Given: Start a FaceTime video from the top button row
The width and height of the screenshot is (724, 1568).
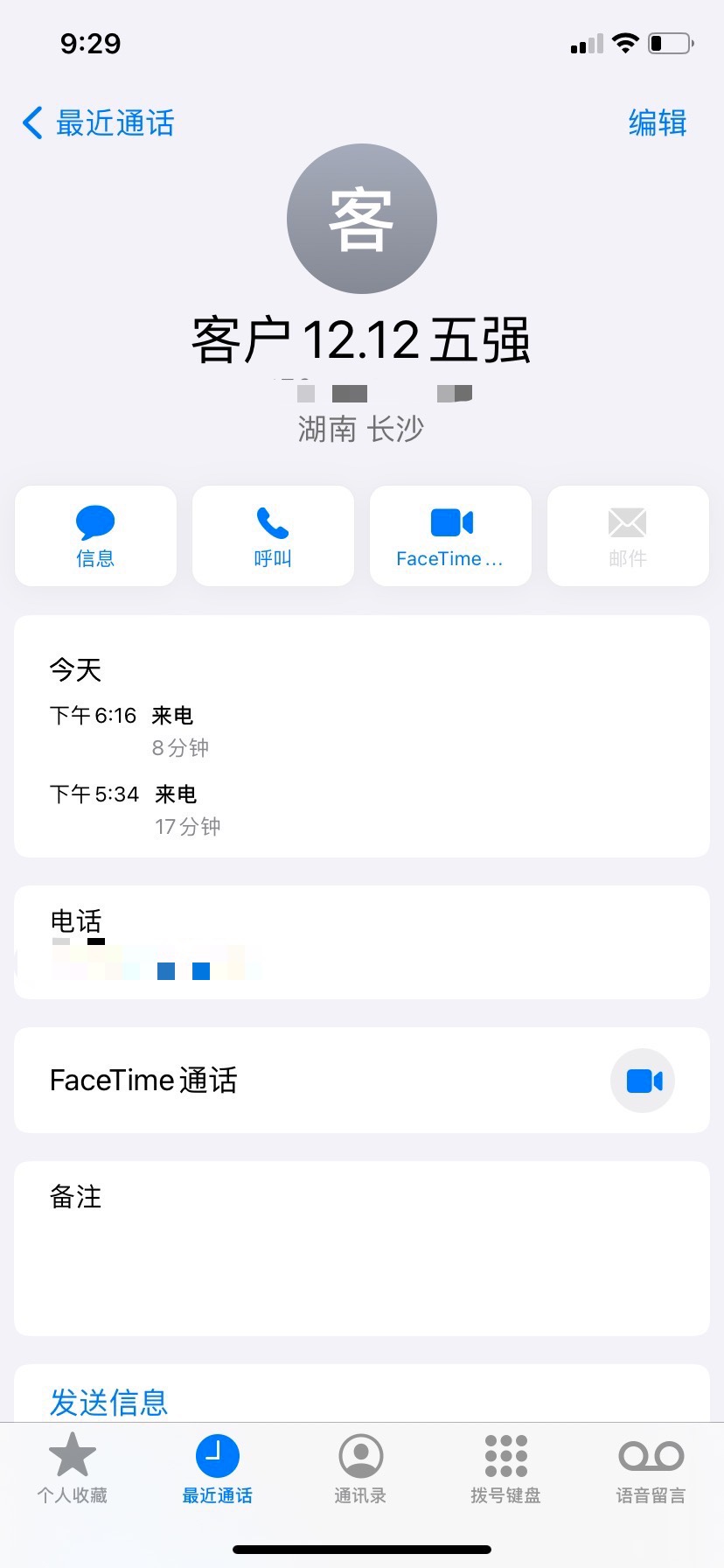Looking at the screenshot, I should click(450, 535).
